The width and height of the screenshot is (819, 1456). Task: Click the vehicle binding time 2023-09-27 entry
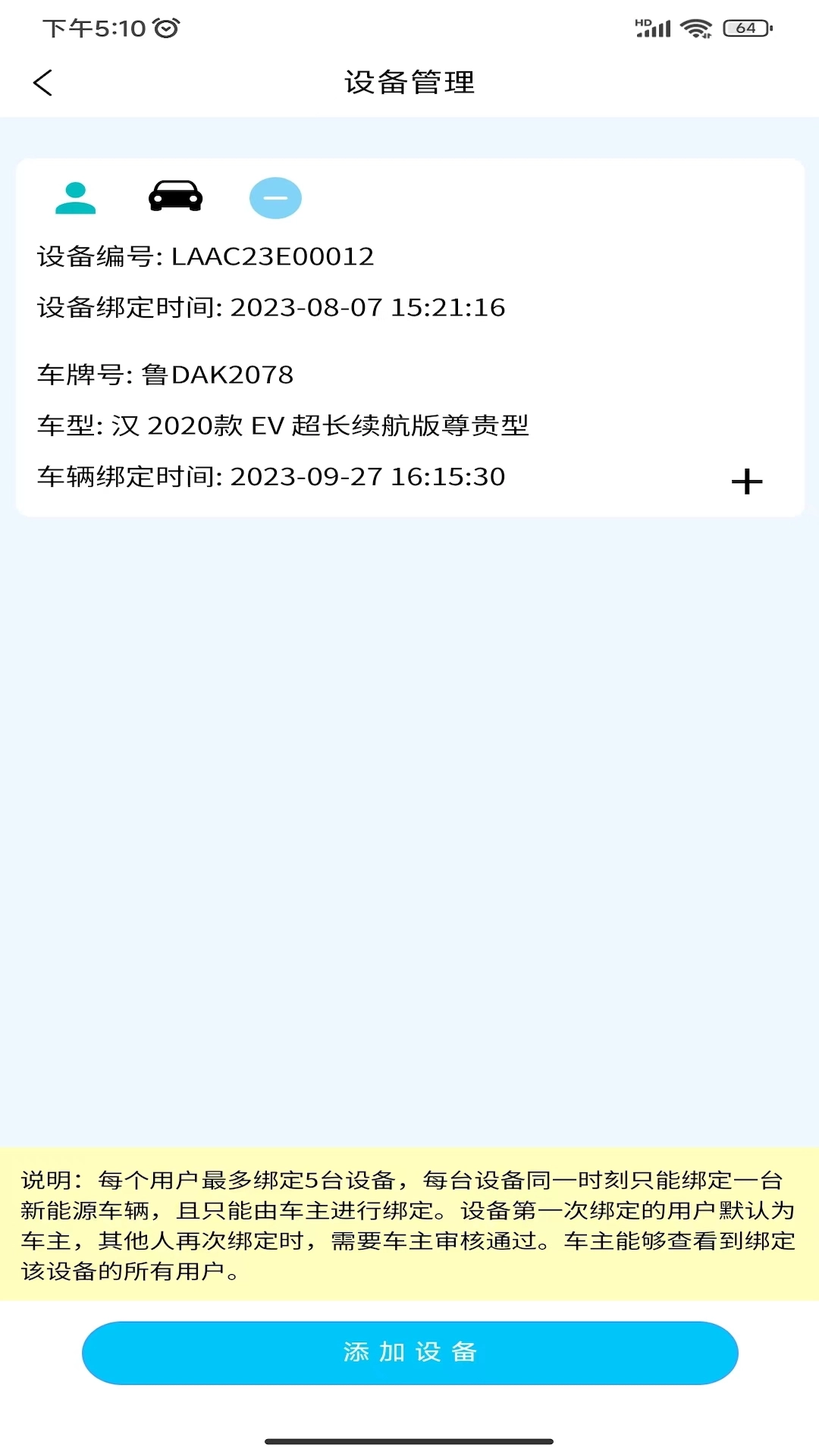tap(271, 477)
